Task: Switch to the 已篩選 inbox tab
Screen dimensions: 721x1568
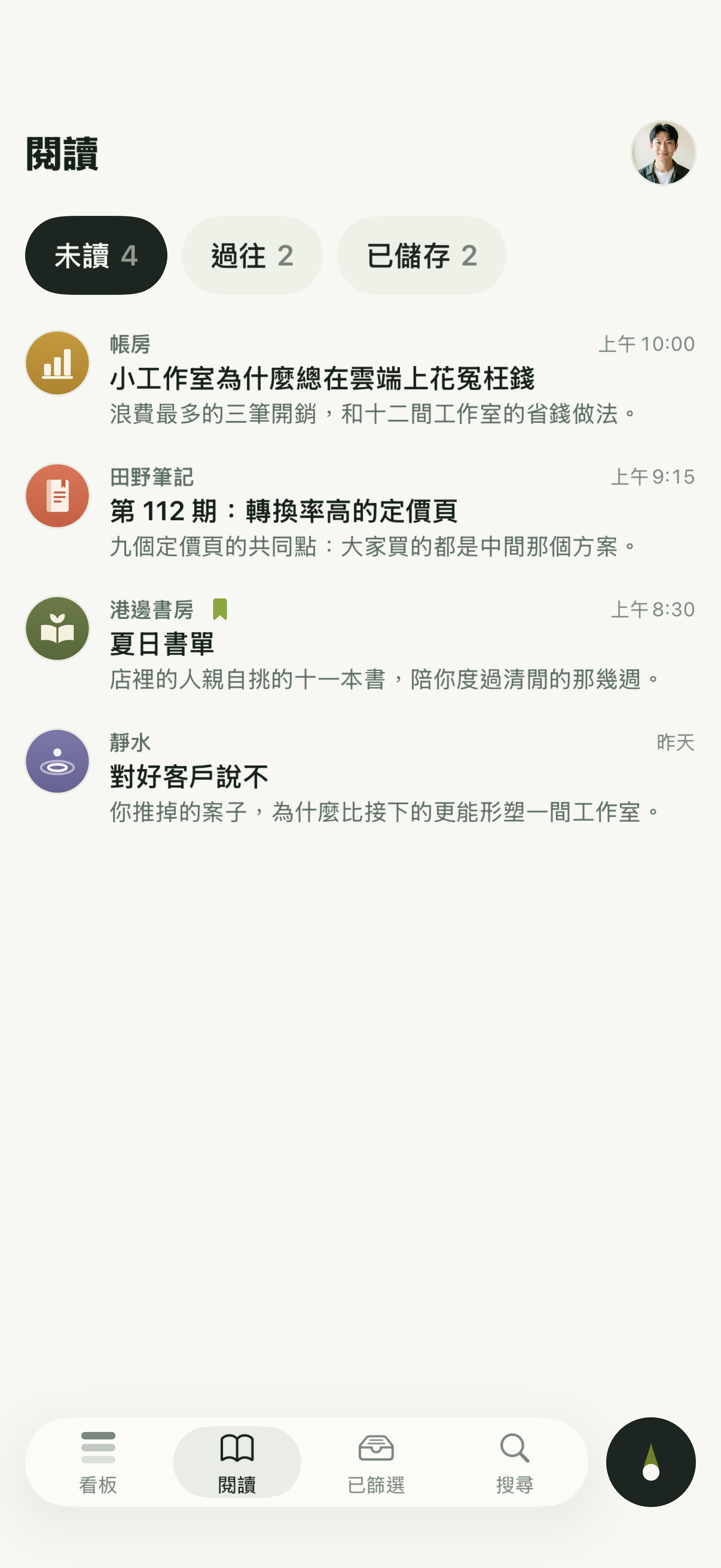Action: click(x=376, y=1462)
